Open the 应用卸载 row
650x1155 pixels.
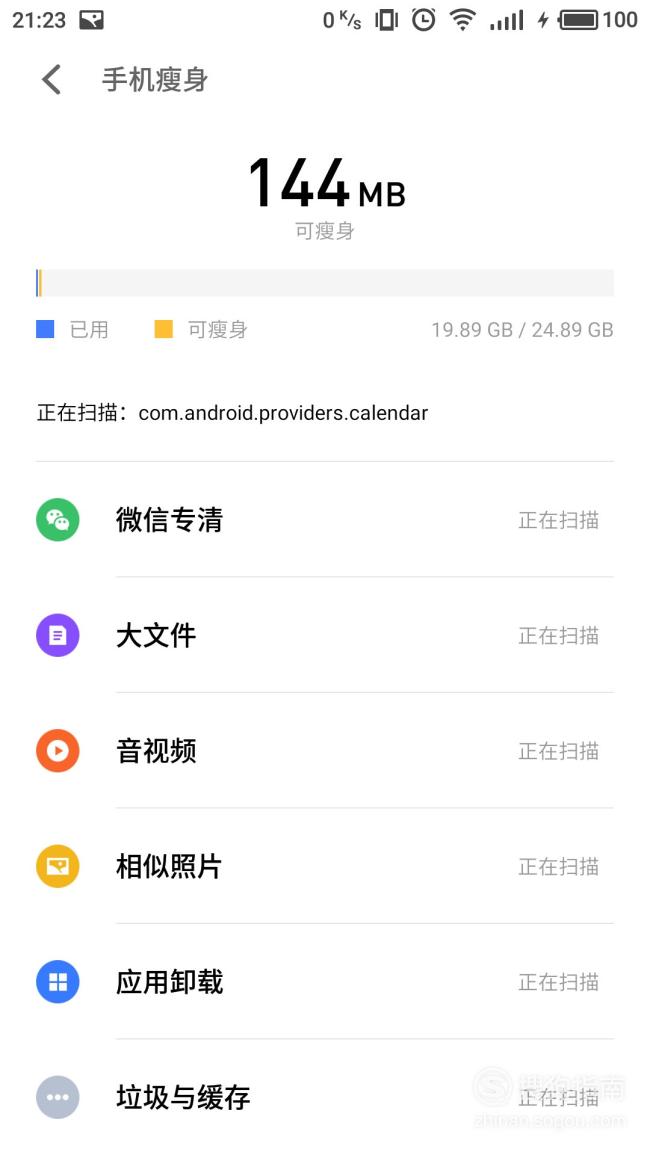click(x=324, y=982)
